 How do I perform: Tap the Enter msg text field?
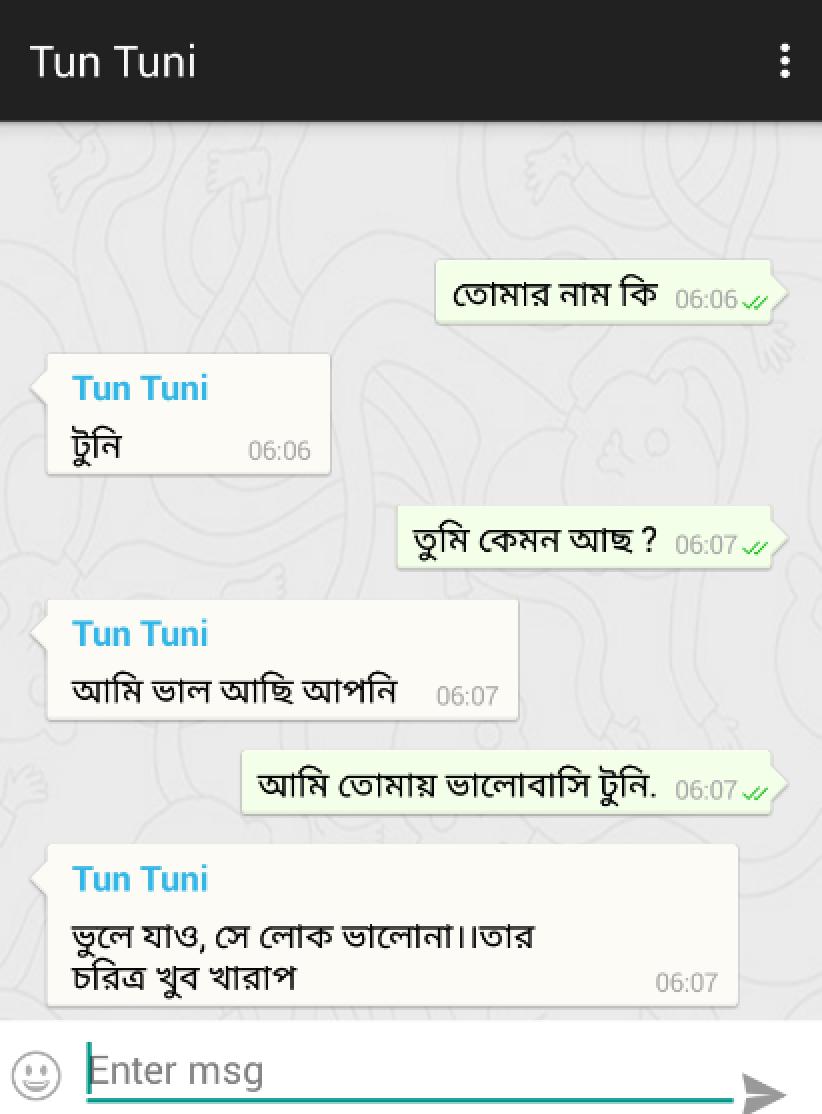400,1071
